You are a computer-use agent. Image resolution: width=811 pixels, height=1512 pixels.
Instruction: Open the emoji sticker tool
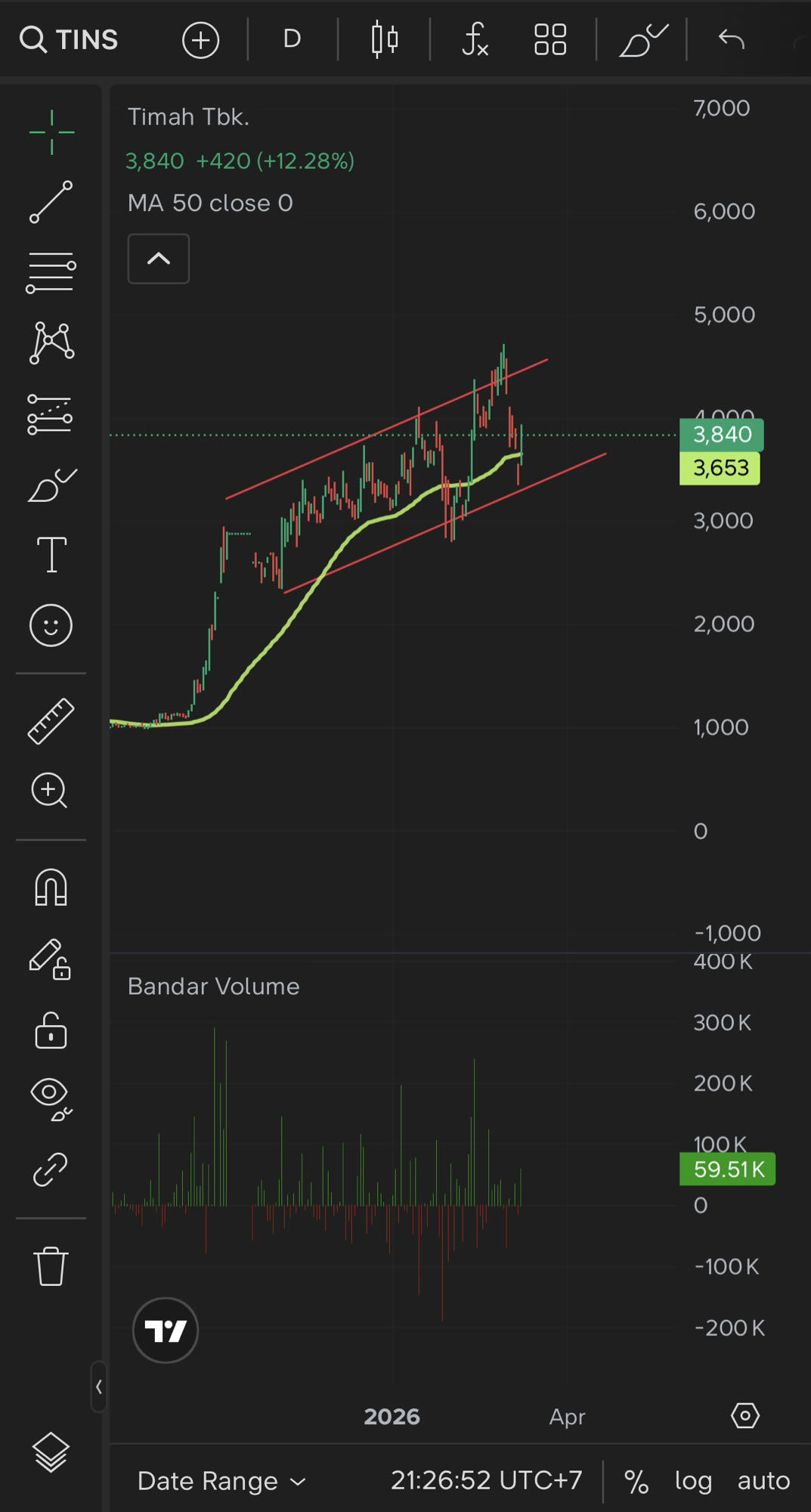tap(51, 625)
